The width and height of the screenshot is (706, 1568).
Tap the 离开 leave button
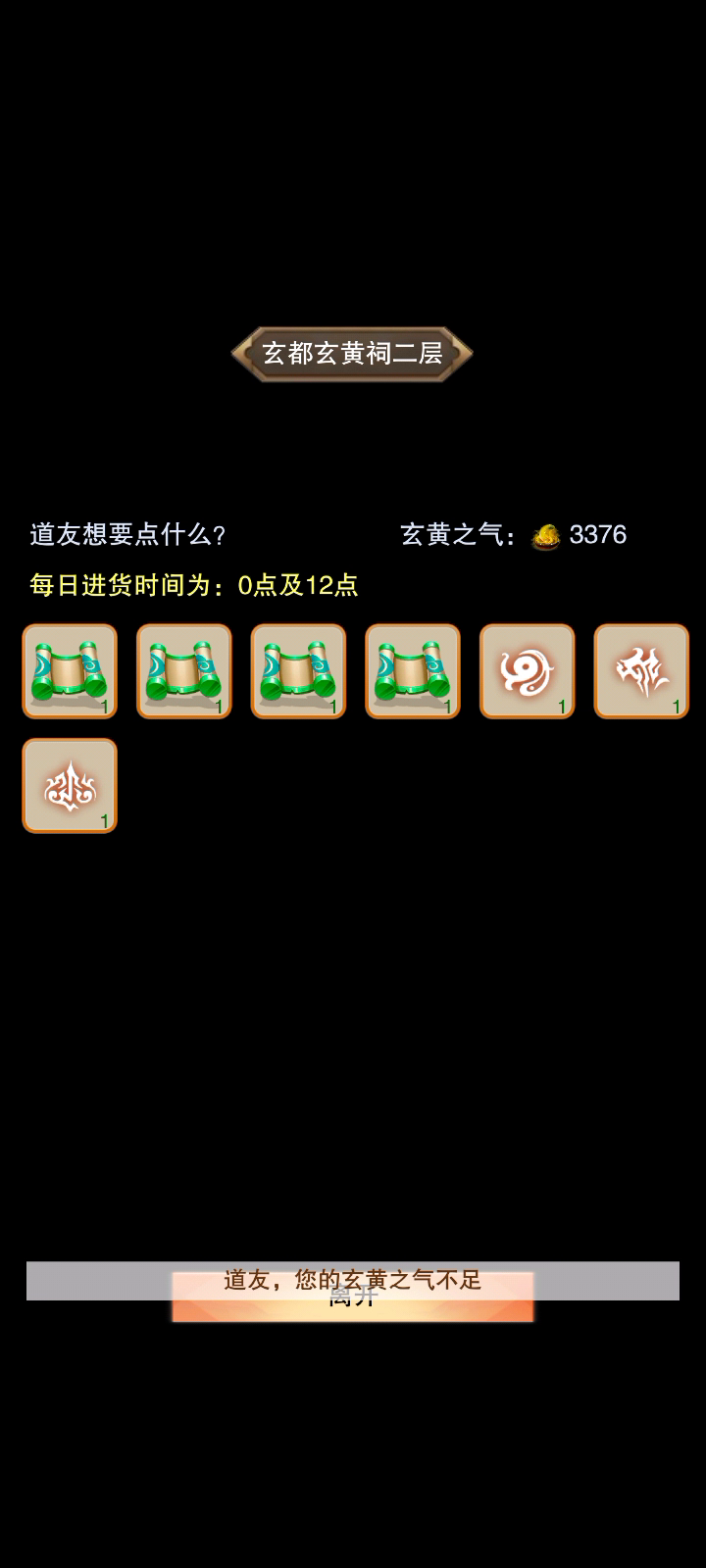tap(353, 1298)
